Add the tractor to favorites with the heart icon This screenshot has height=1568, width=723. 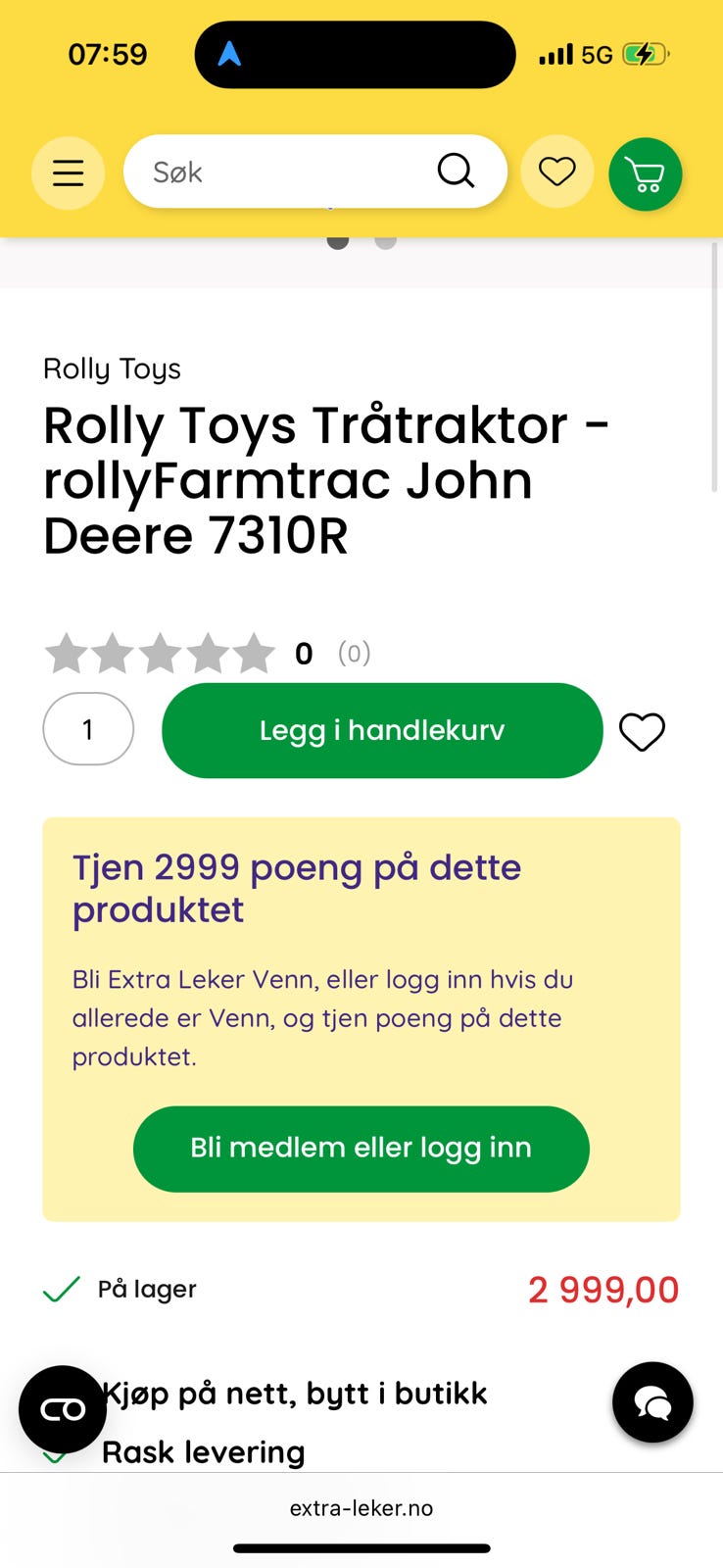(642, 729)
